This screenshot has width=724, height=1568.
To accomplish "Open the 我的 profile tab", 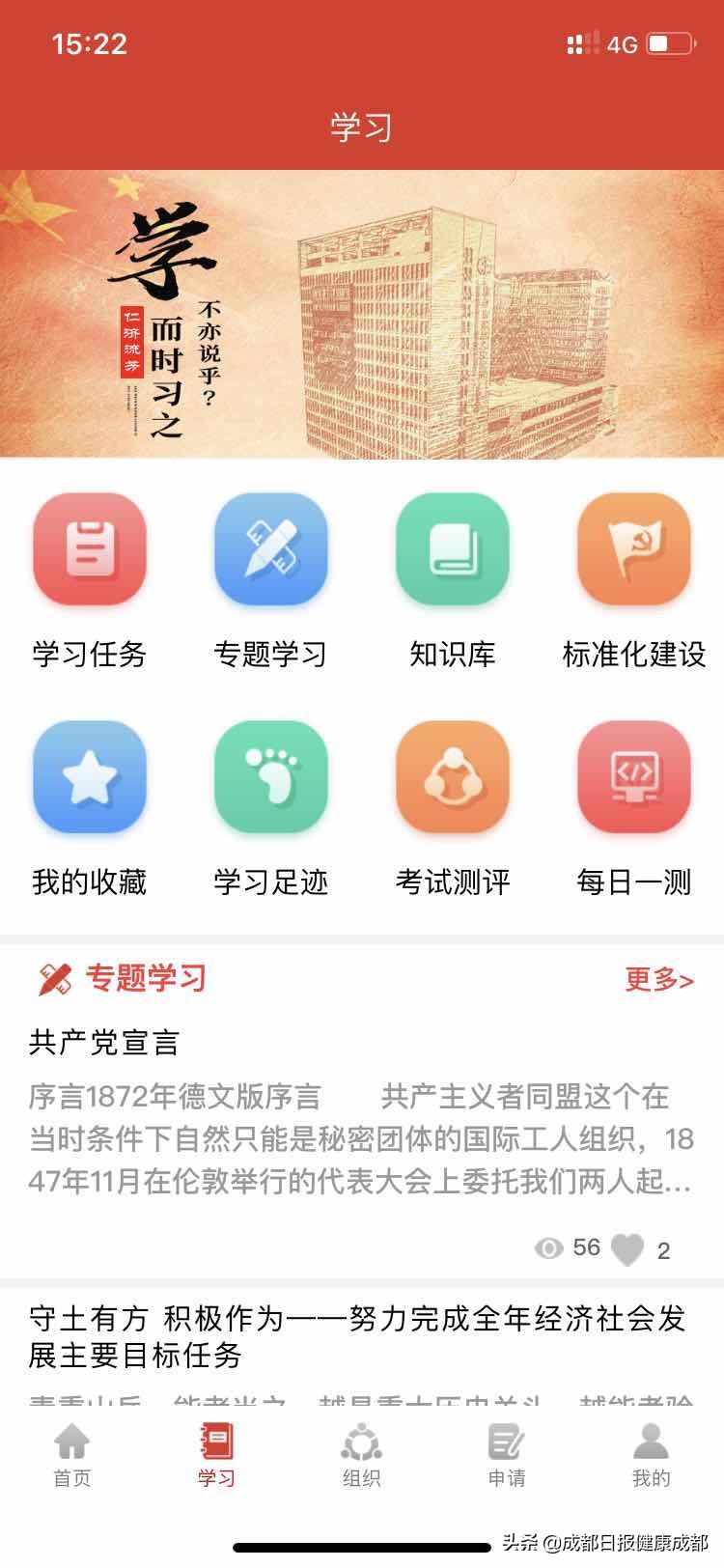I will click(x=651, y=1453).
